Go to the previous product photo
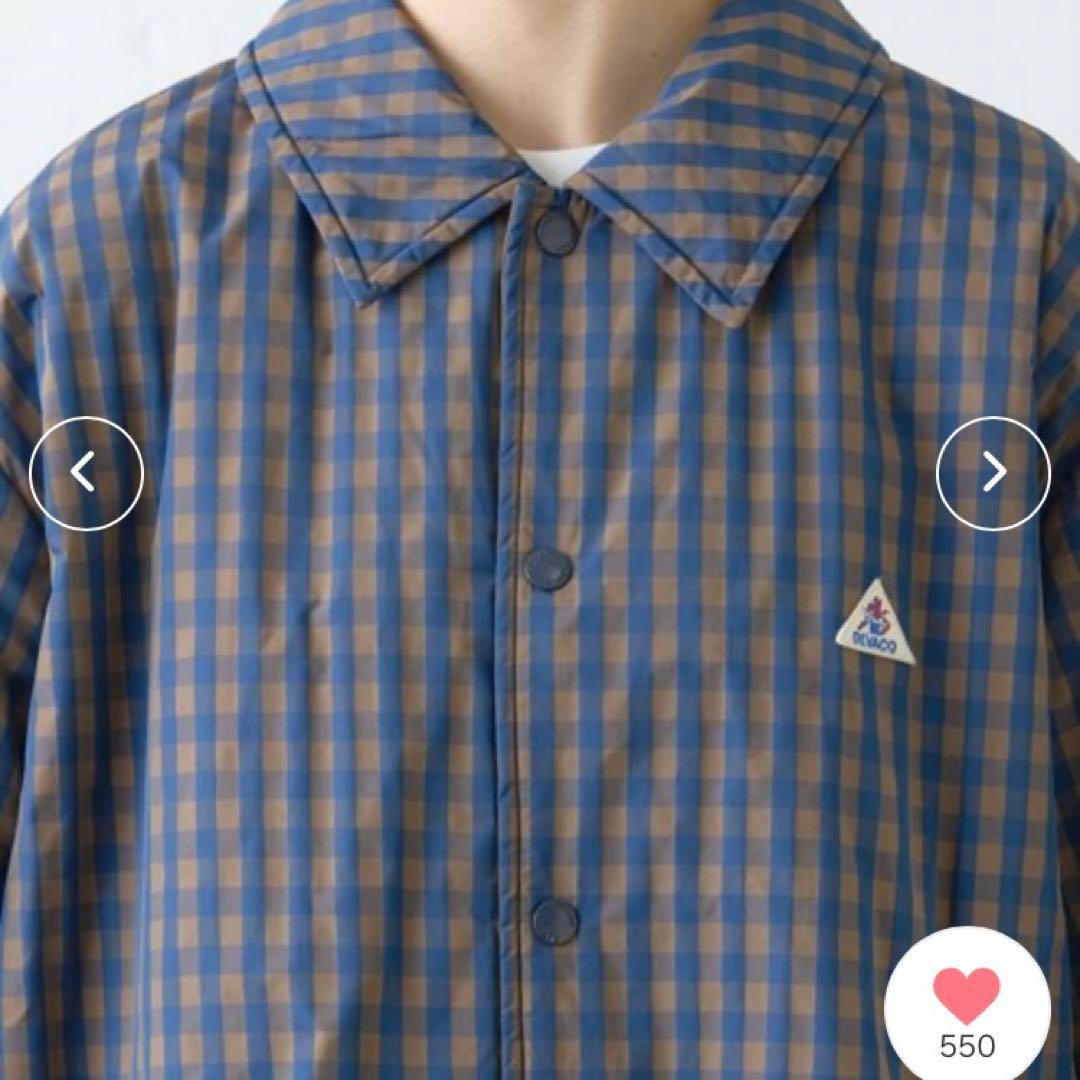1080x1080 pixels. [x=87, y=473]
